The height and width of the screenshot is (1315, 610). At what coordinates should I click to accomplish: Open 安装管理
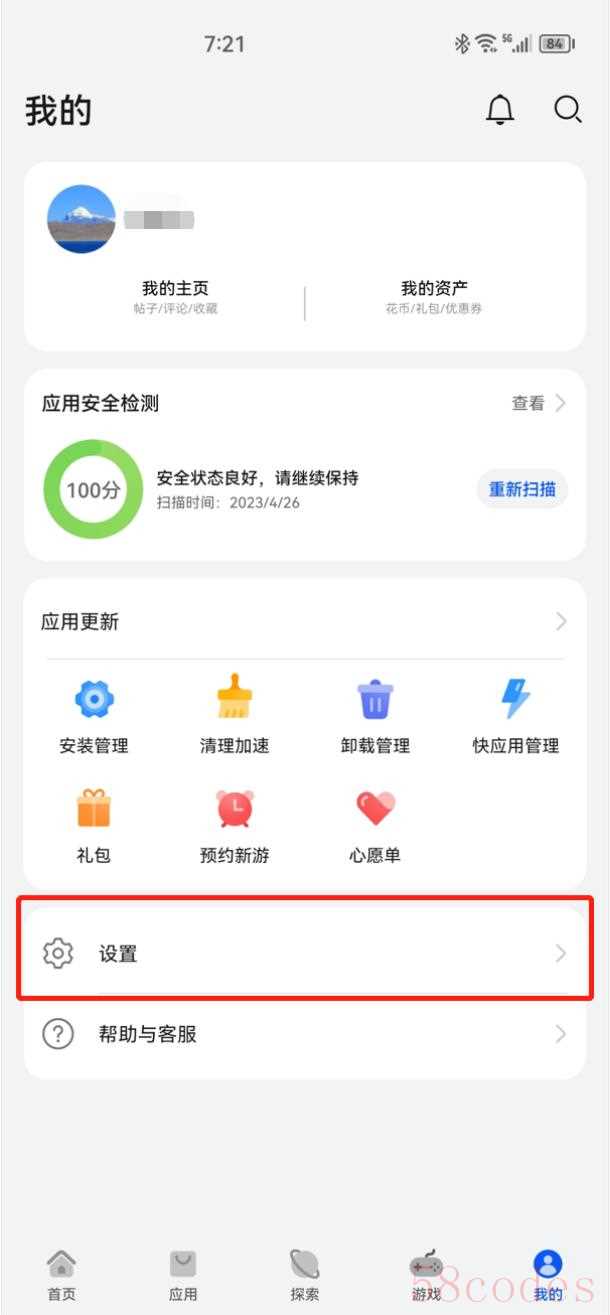94,716
